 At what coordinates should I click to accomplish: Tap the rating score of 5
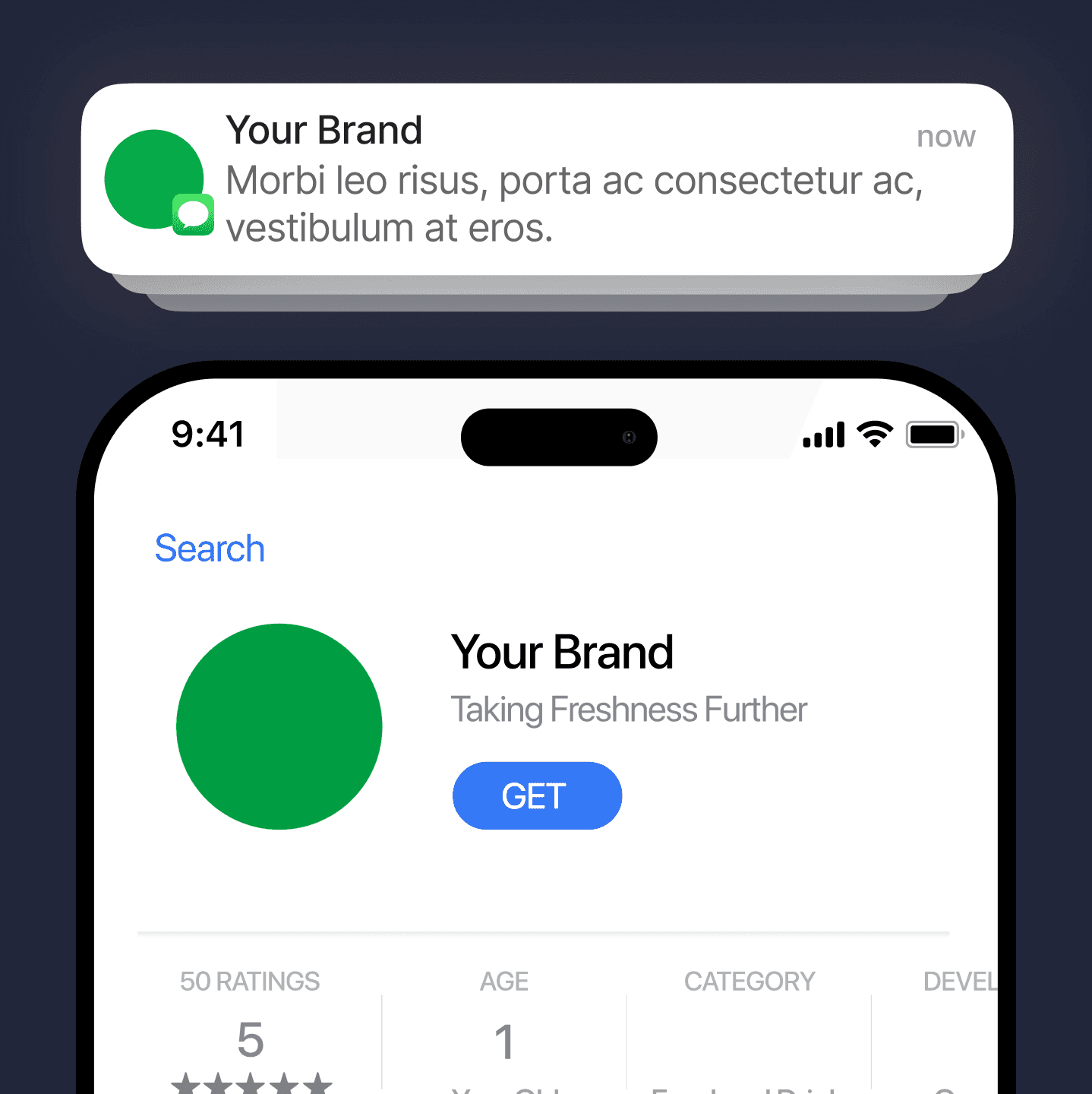[251, 1041]
